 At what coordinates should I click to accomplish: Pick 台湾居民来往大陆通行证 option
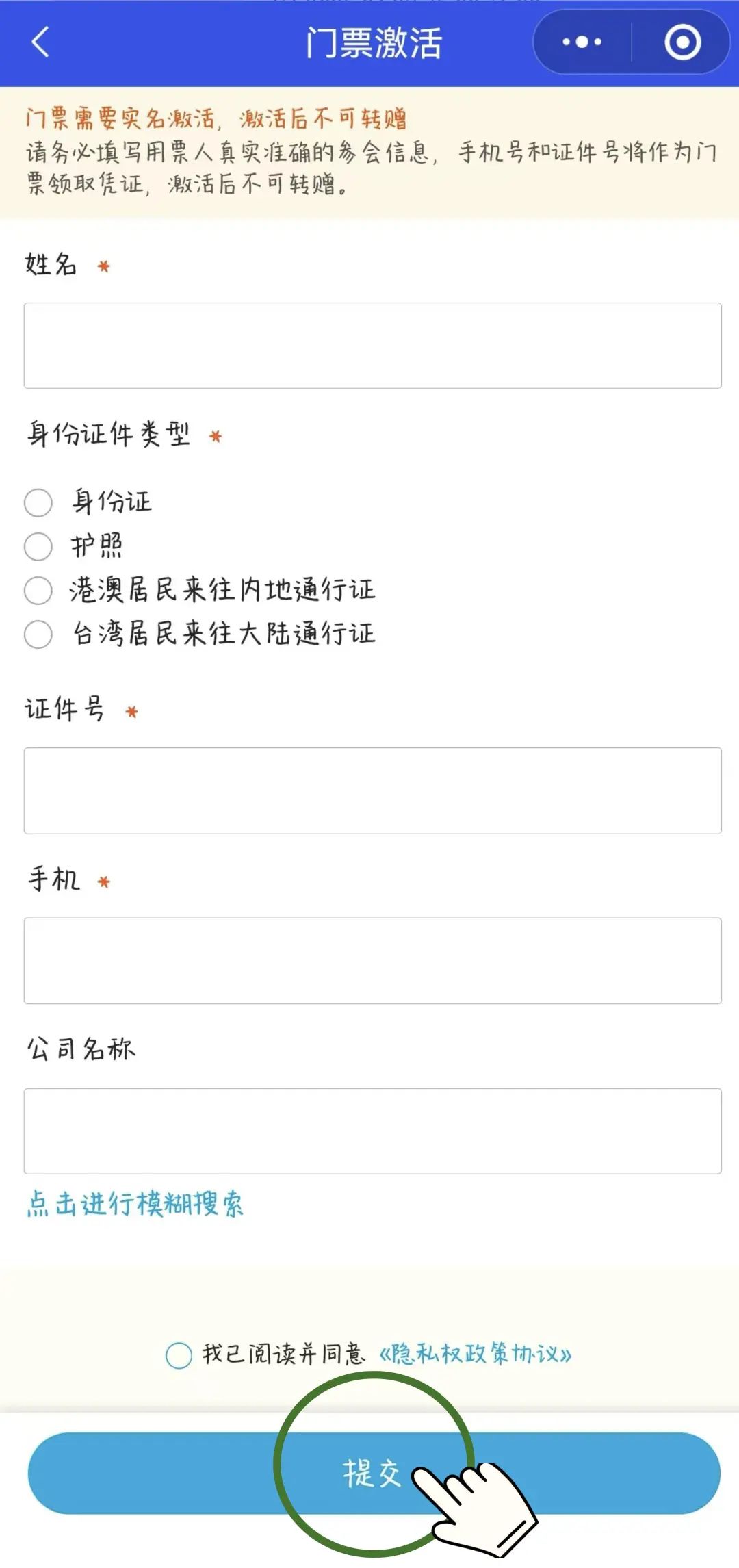coord(38,634)
